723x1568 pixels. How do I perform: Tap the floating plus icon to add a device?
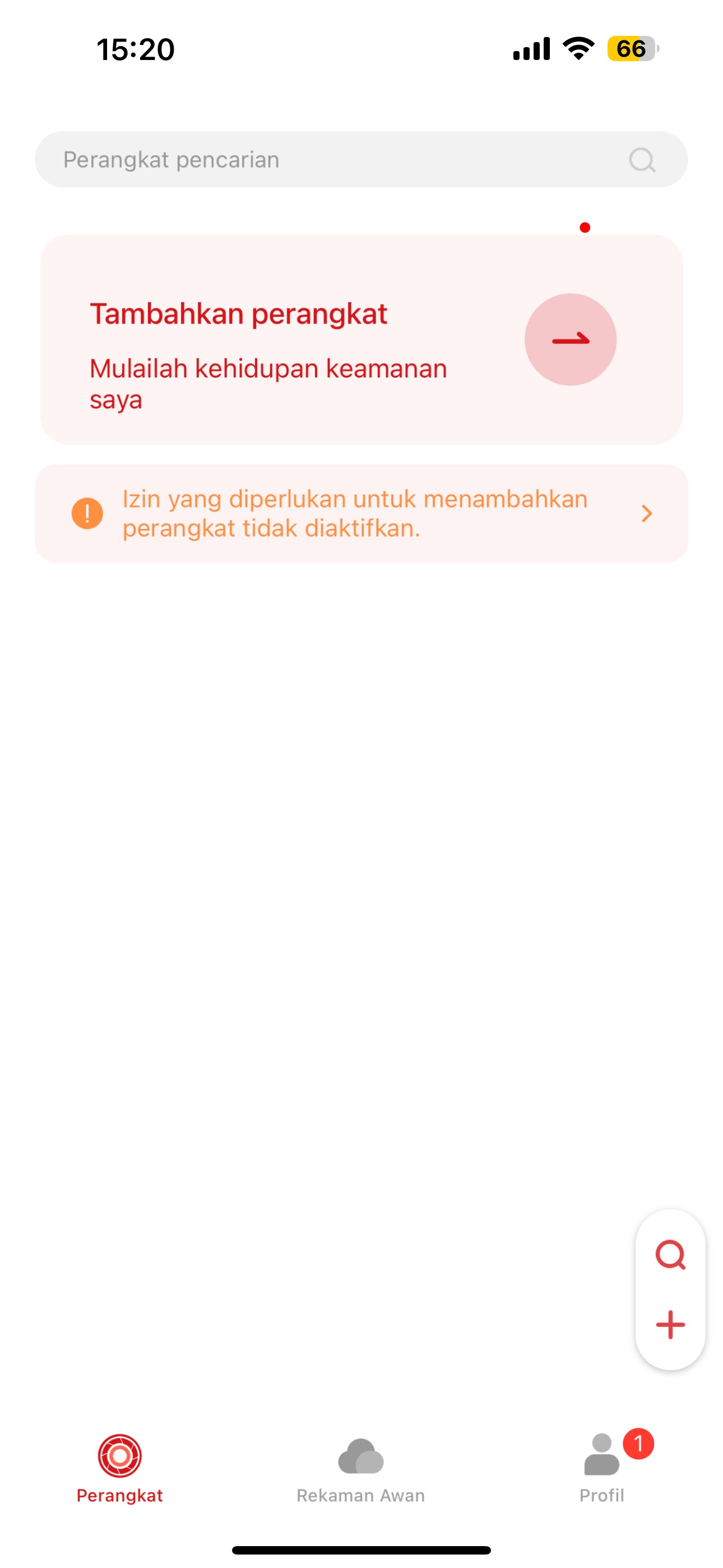[670, 1325]
